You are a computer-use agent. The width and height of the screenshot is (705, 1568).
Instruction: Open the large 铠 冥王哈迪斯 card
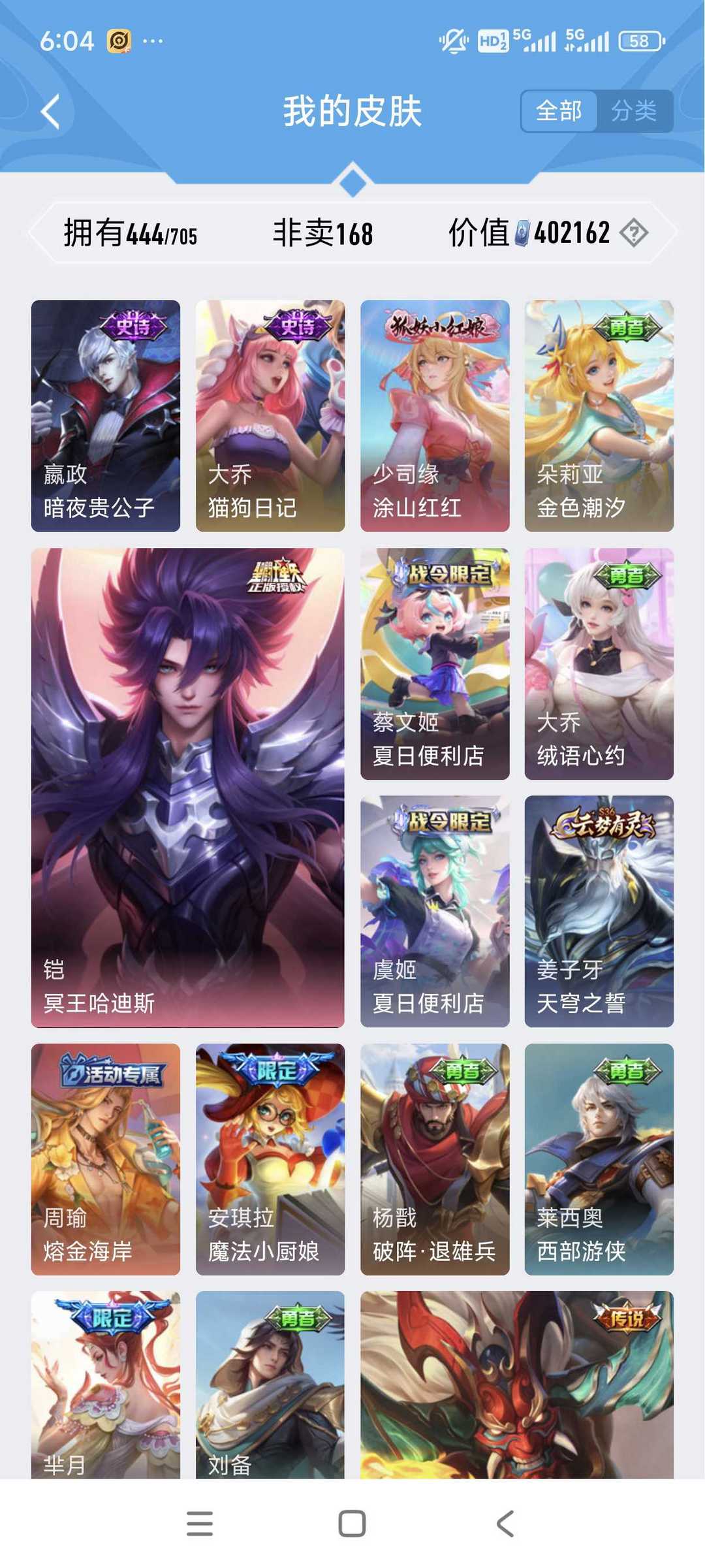188,787
